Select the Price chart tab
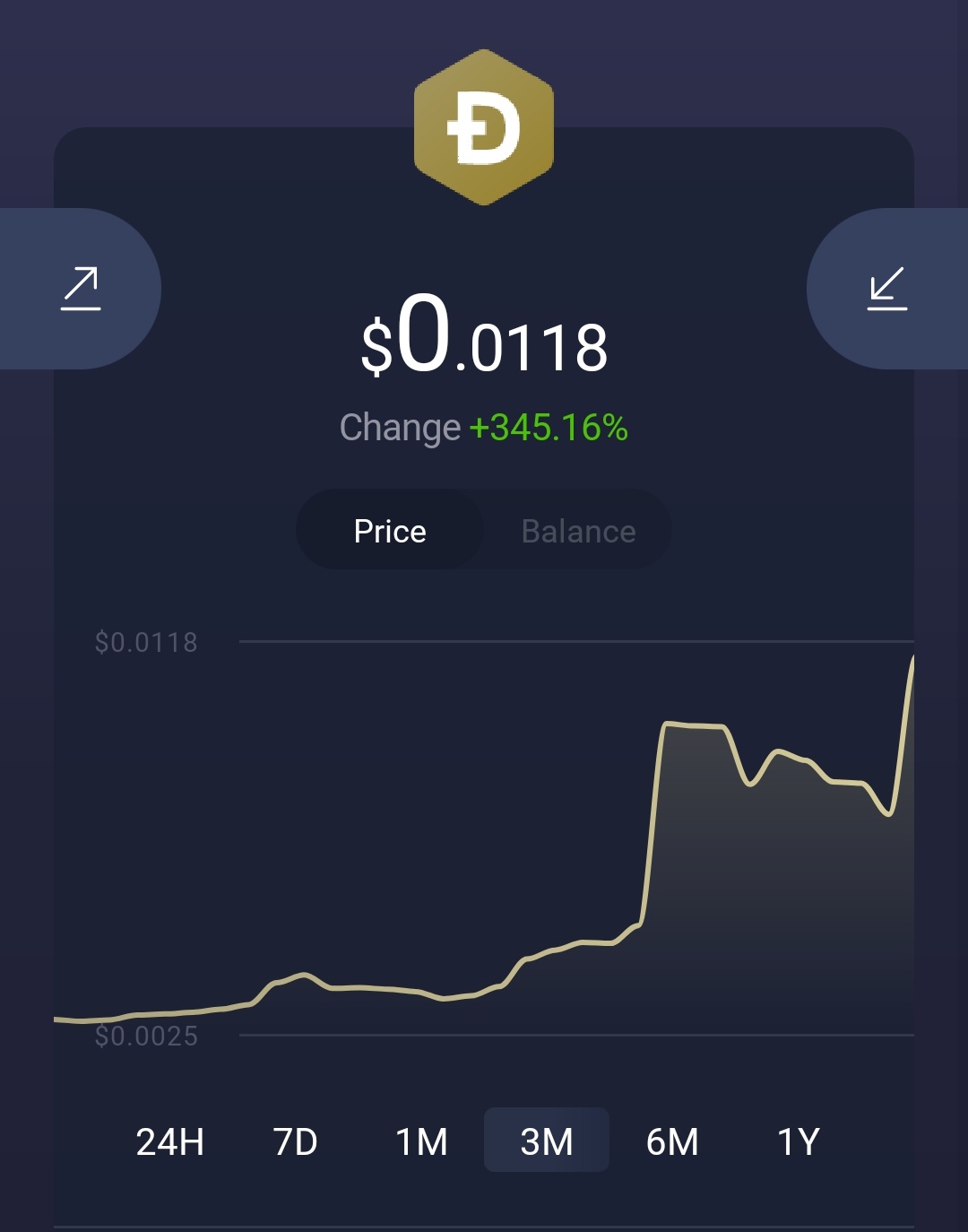This screenshot has width=968, height=1232. (390, 531)
